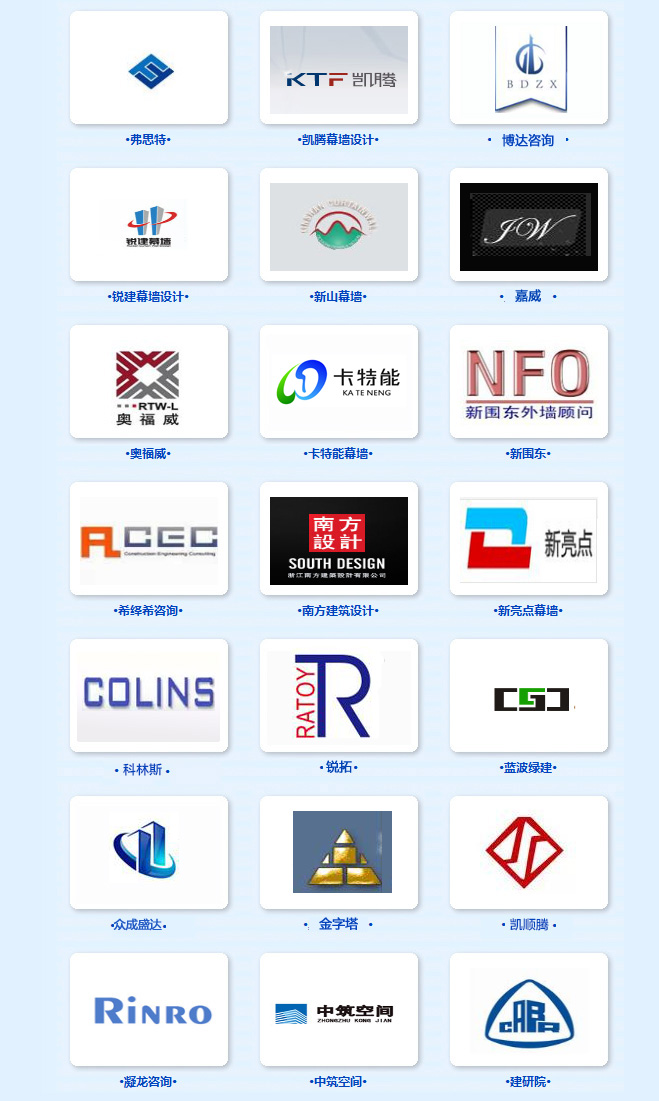
Task: Select the 博达咨询 card
Action: (529, 69)
